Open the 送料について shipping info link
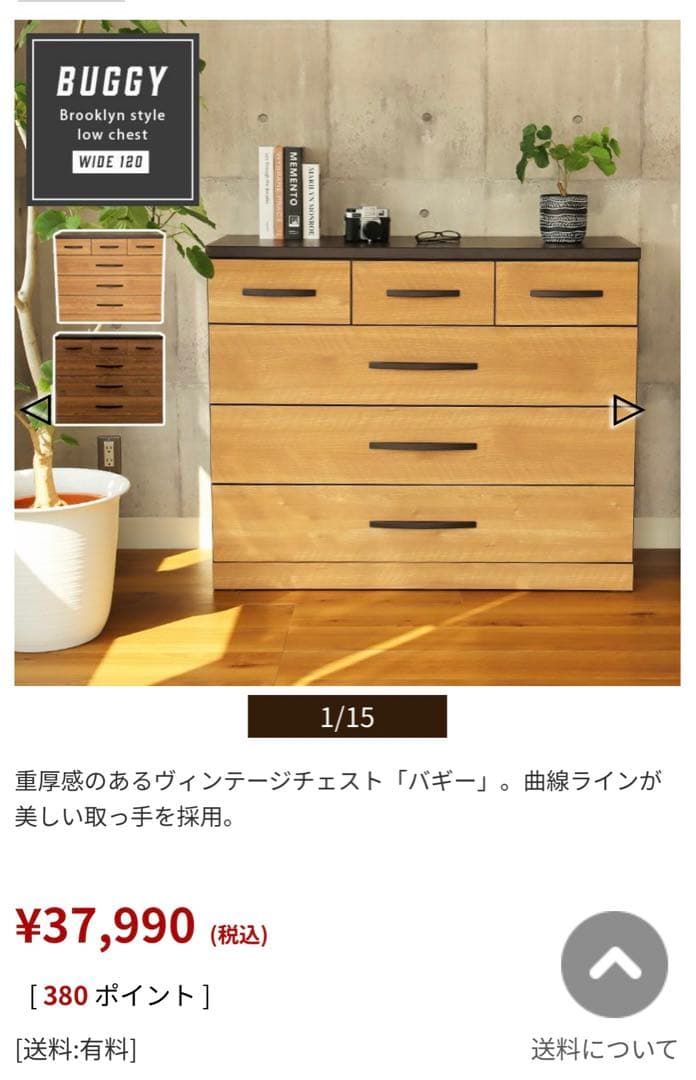Screen dimensions: 696x1080 [x=604, y=1049]
